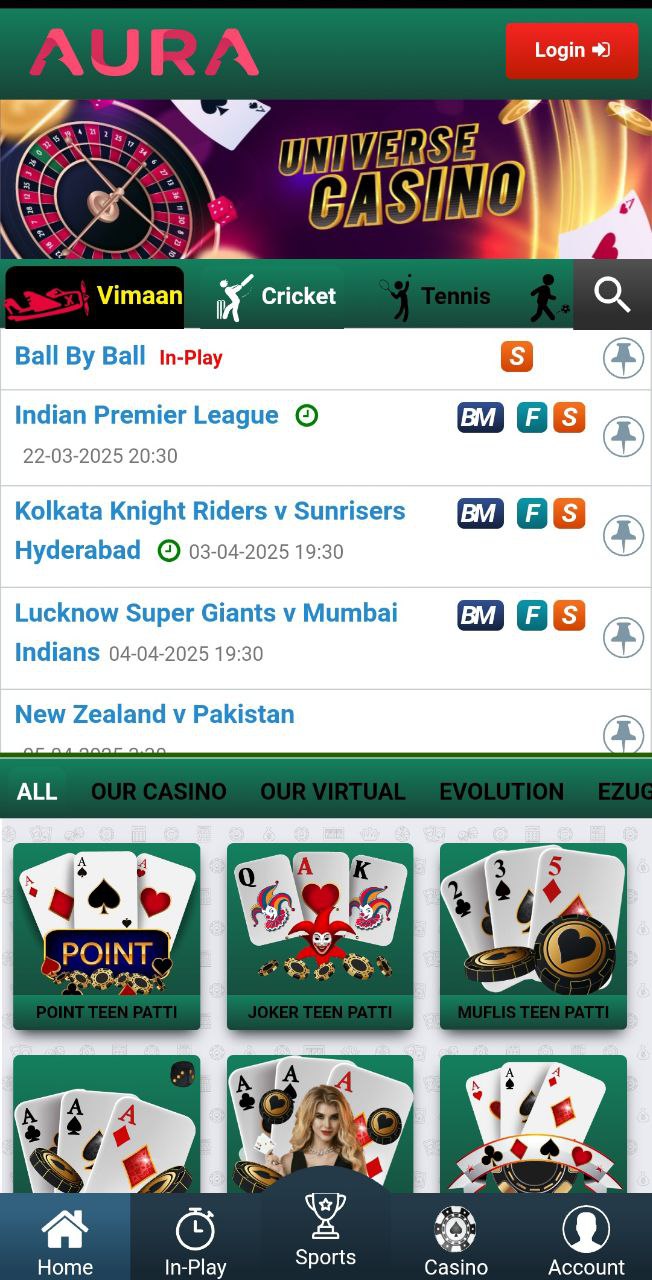Screen dimensions: 652x1280
Task: Launch the Joker Teen Patti game
Action: click(320, 935)
